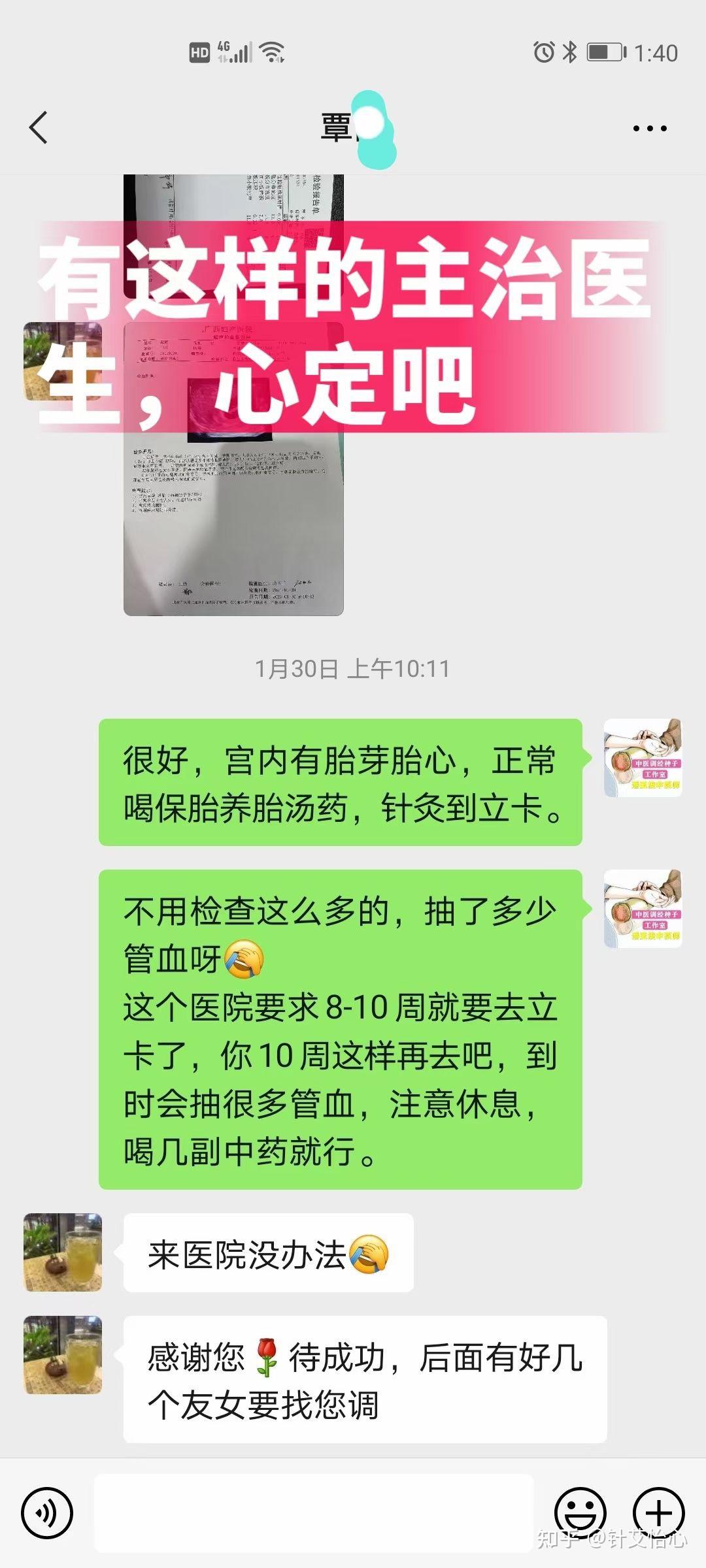Screen dimensions: 706x1568
Task: Open own avatar beside 很好，宫内有胎芽胎心 message
Action: click(x=643, y=758)
